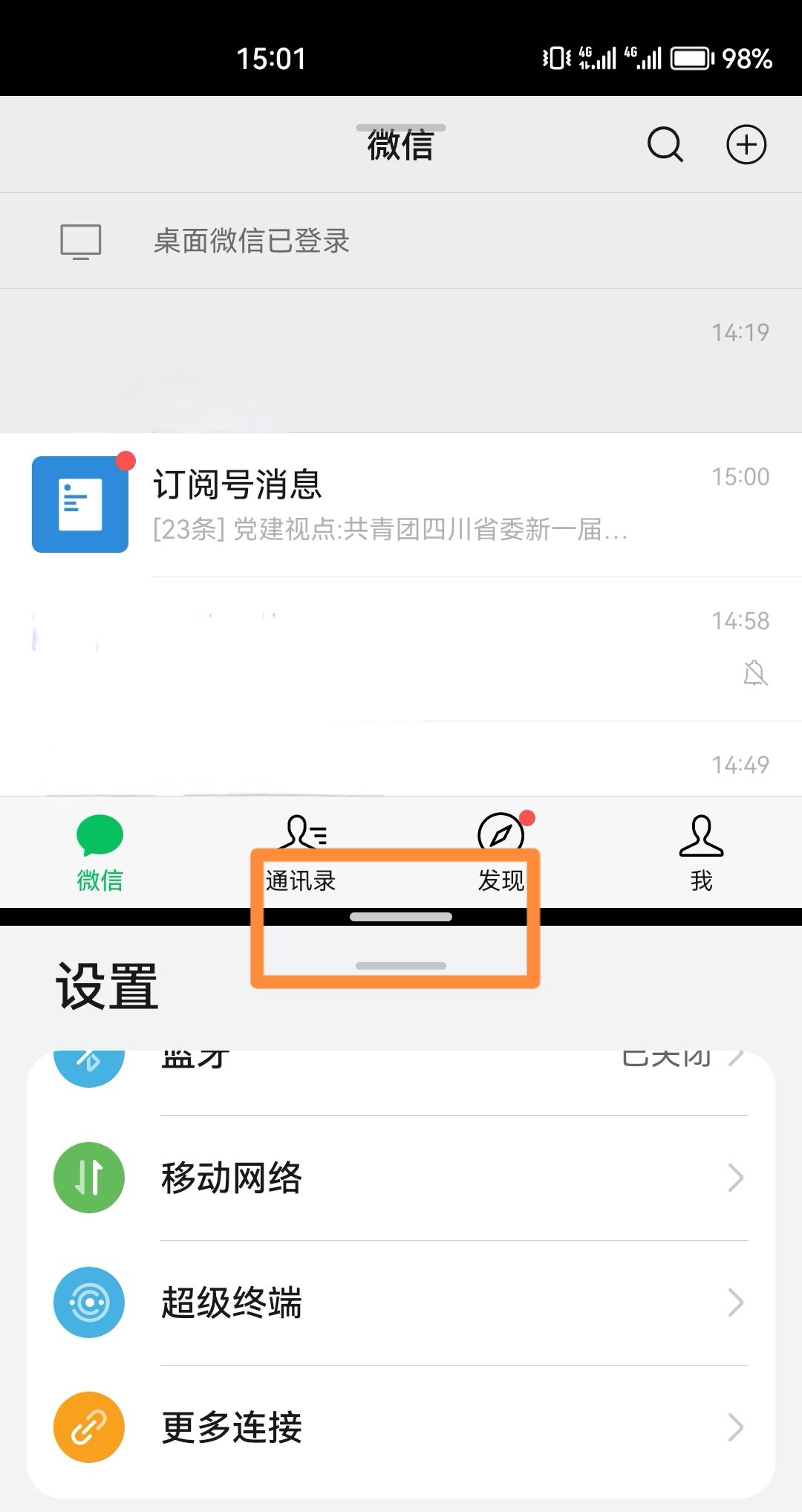
Task: Tap the partially visible 蓝牙 icon
Action: [x=88, y=1062]
